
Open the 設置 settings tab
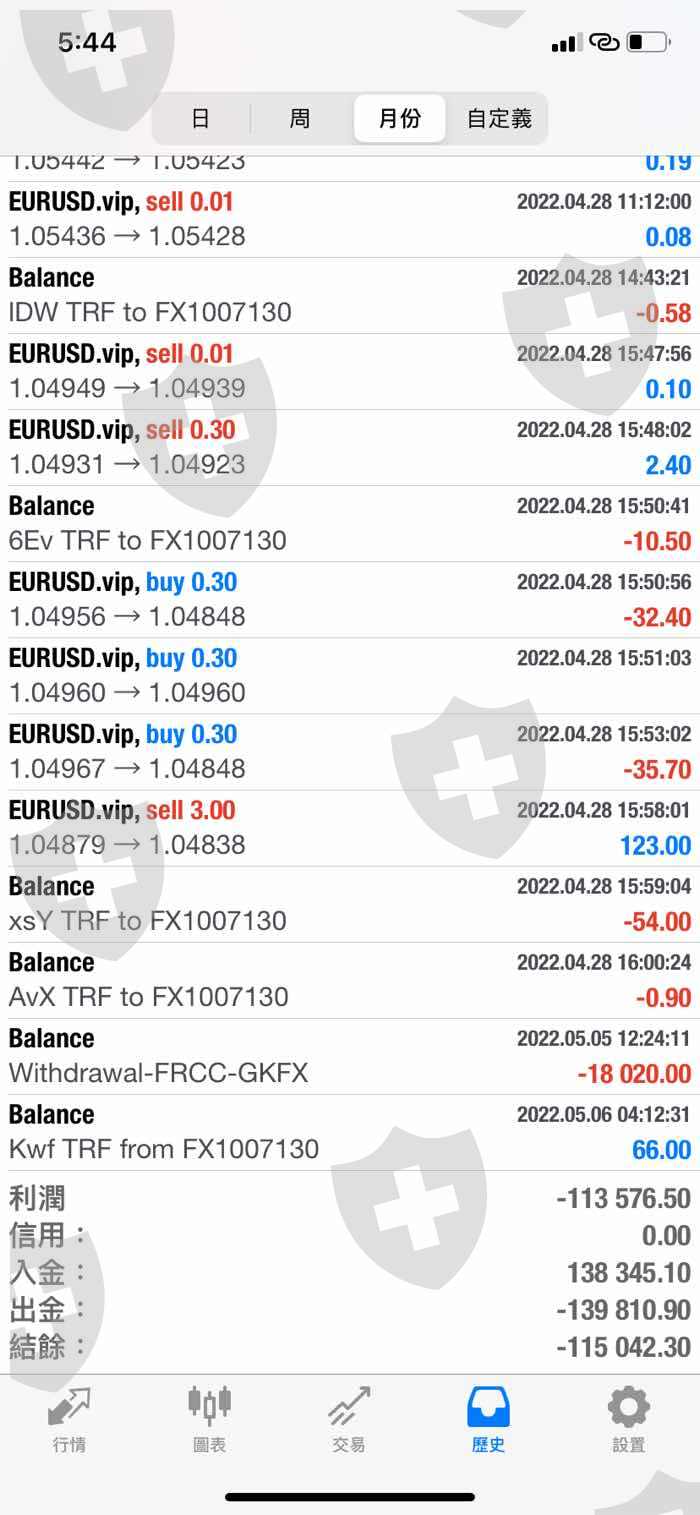coord(629,1420)
